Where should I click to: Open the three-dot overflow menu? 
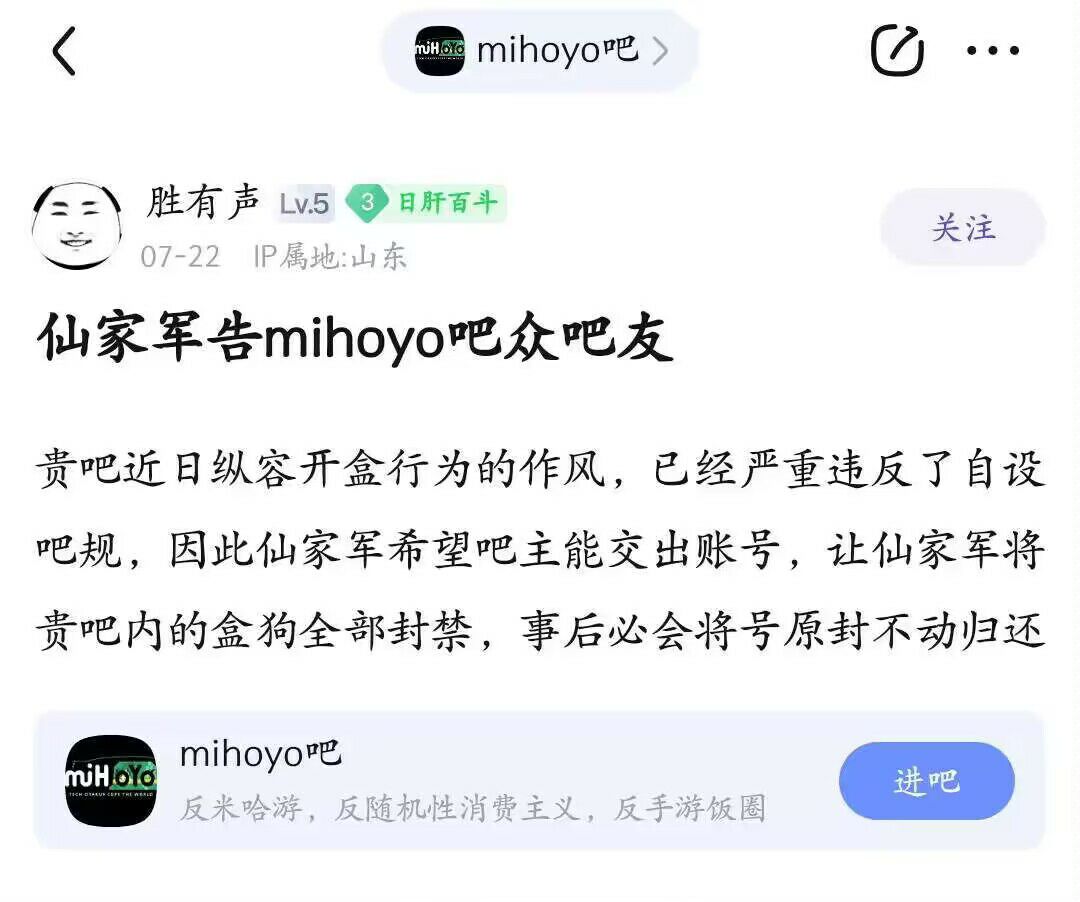click(x=993, y=51)
